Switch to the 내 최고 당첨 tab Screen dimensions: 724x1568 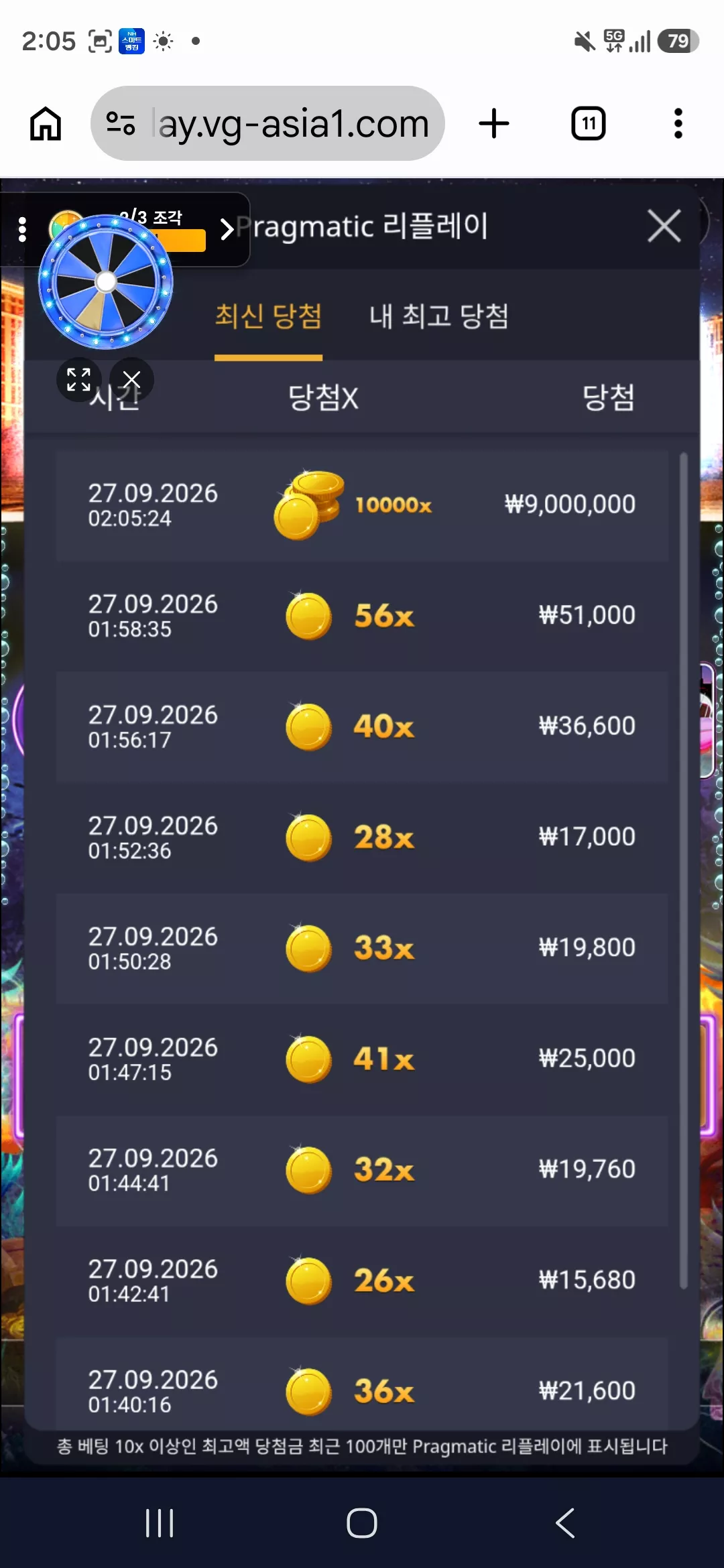click(x=438, y=316)
